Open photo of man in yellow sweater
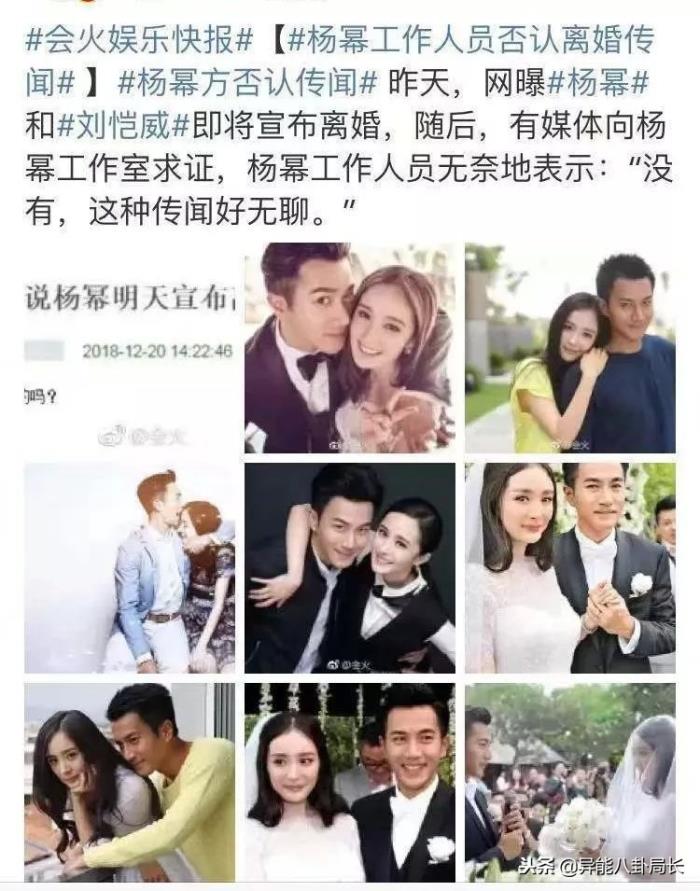Image resolution: width=700 pixels, height=891 pixels. tap(130, 782)
